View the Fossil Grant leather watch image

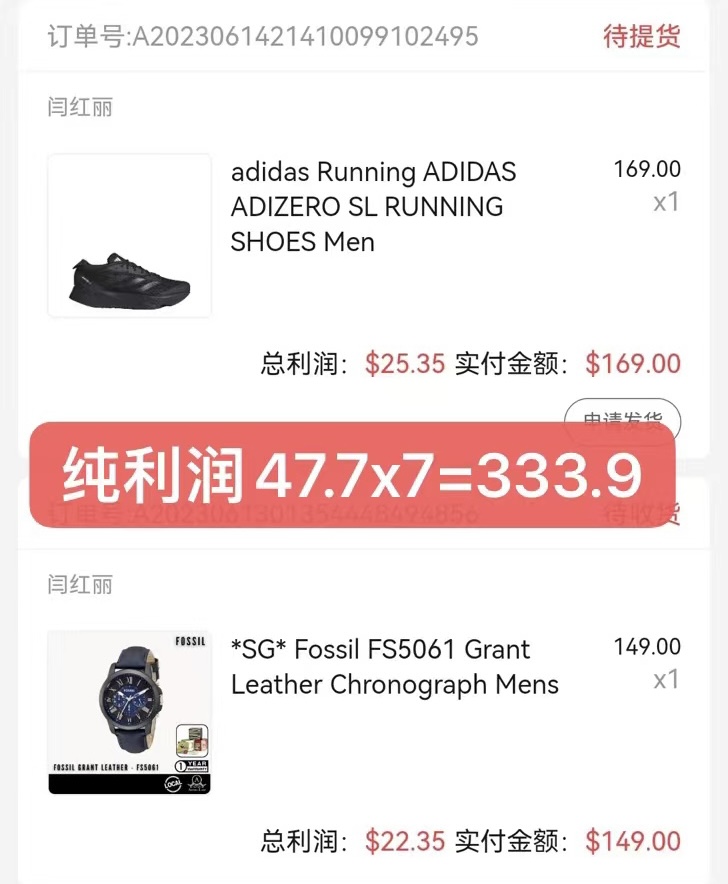point(130,712)
